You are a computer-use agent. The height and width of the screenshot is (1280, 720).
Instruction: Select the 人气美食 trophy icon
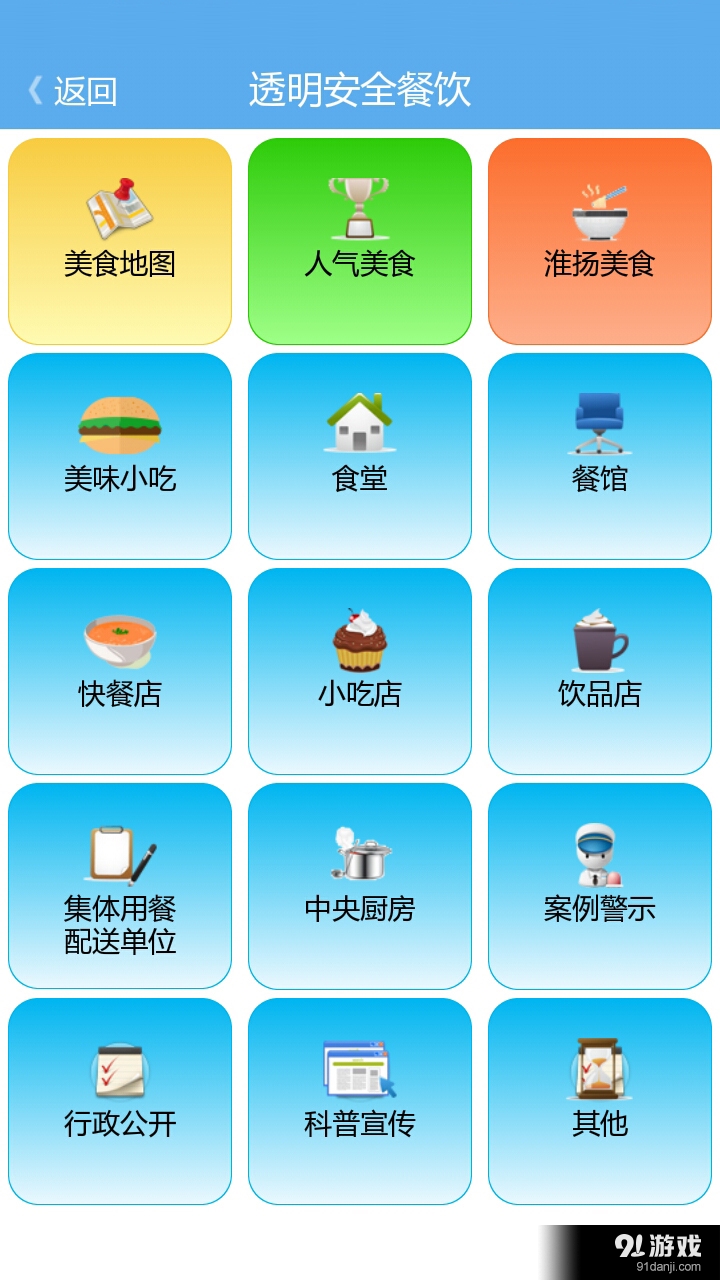coord(360,205)
